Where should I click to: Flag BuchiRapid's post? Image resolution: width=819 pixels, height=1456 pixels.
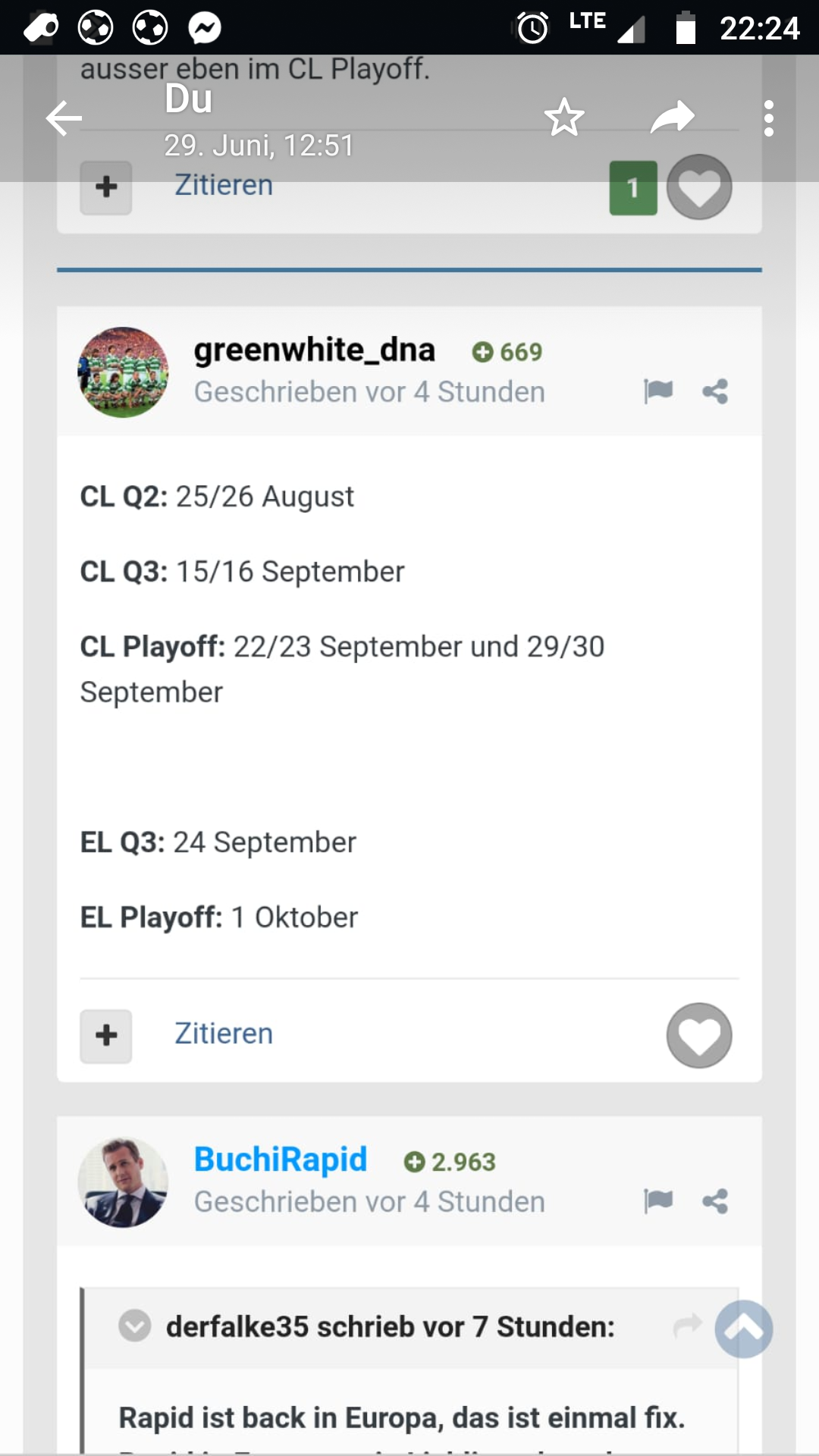[x=657, y=1201]
